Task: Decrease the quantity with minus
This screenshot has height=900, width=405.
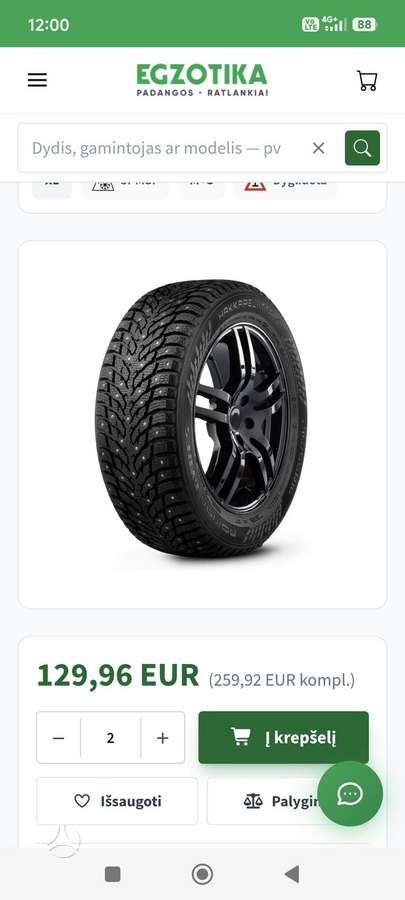Action: click(59, 738)
